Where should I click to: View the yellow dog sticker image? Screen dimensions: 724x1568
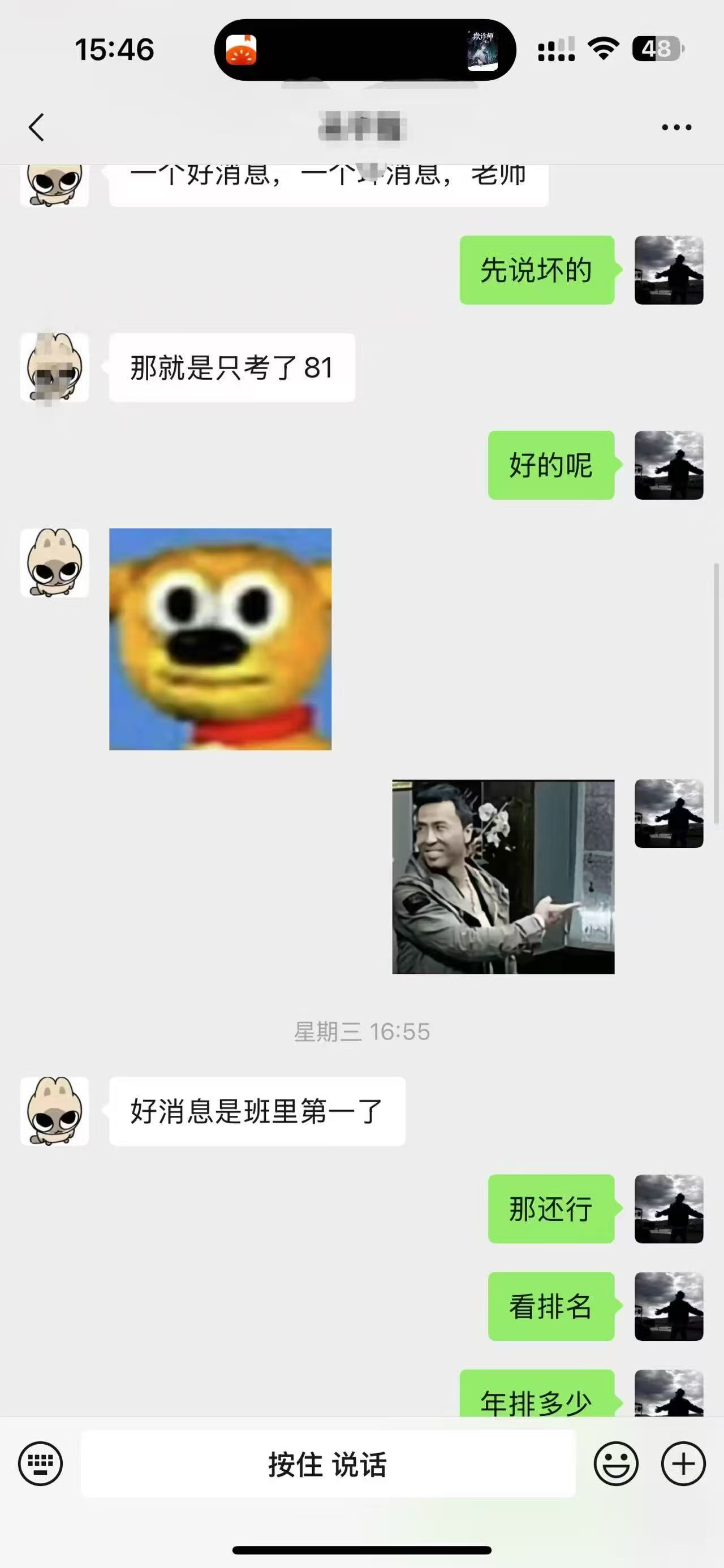coord(221,639)
